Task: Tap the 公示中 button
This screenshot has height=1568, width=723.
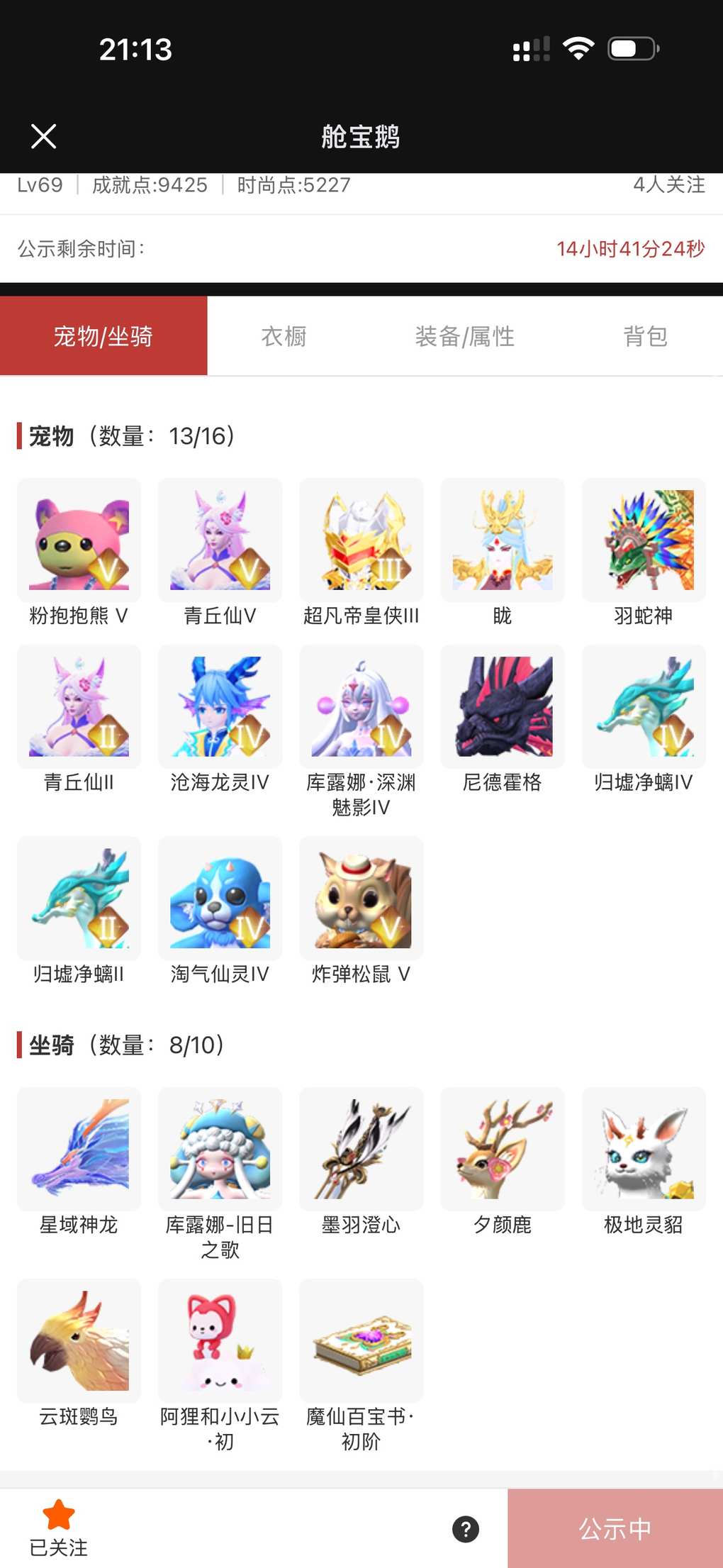Action: [x=615, y=1529]
